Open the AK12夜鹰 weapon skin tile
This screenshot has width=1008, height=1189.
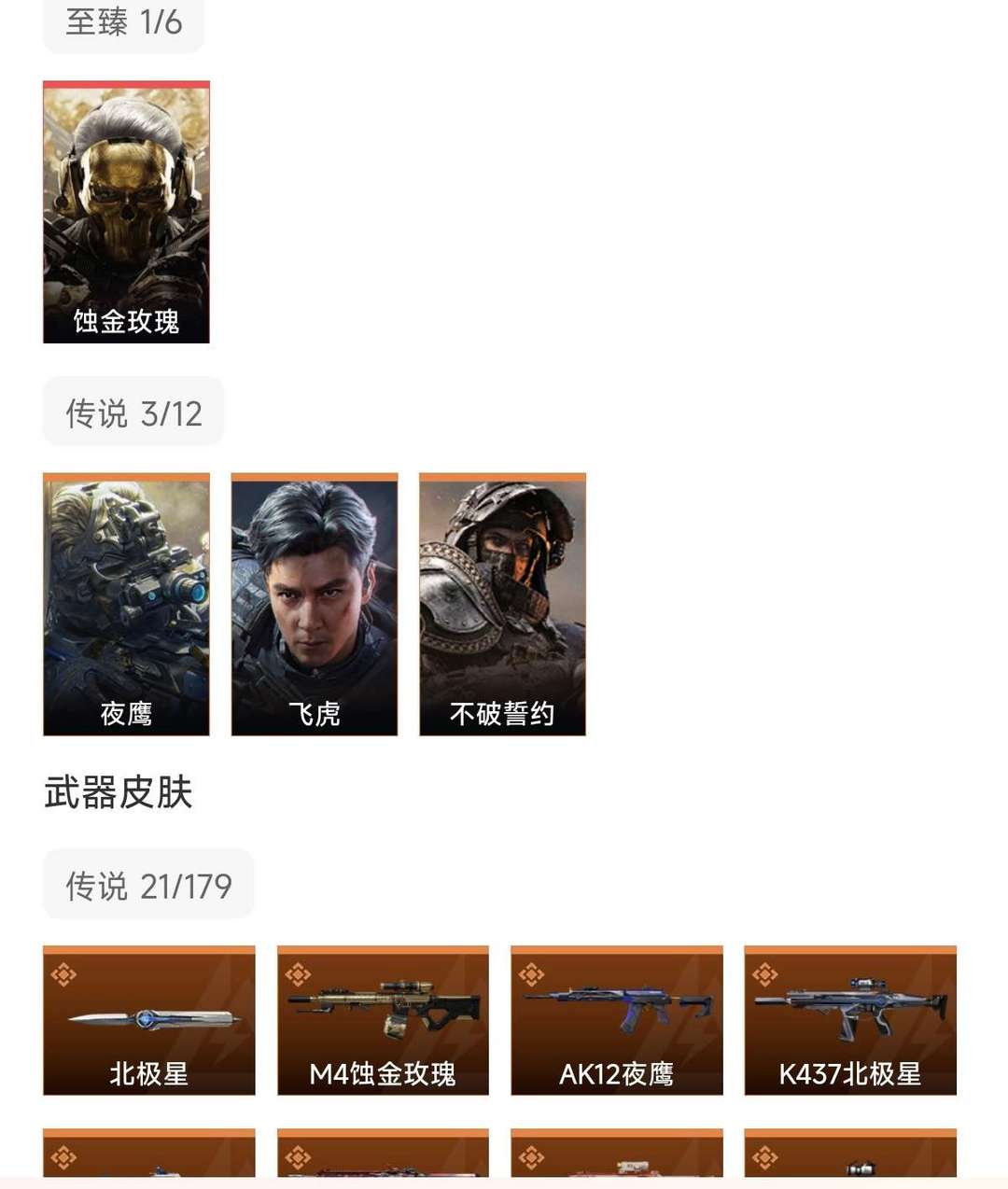click(x=617, y=1020)
